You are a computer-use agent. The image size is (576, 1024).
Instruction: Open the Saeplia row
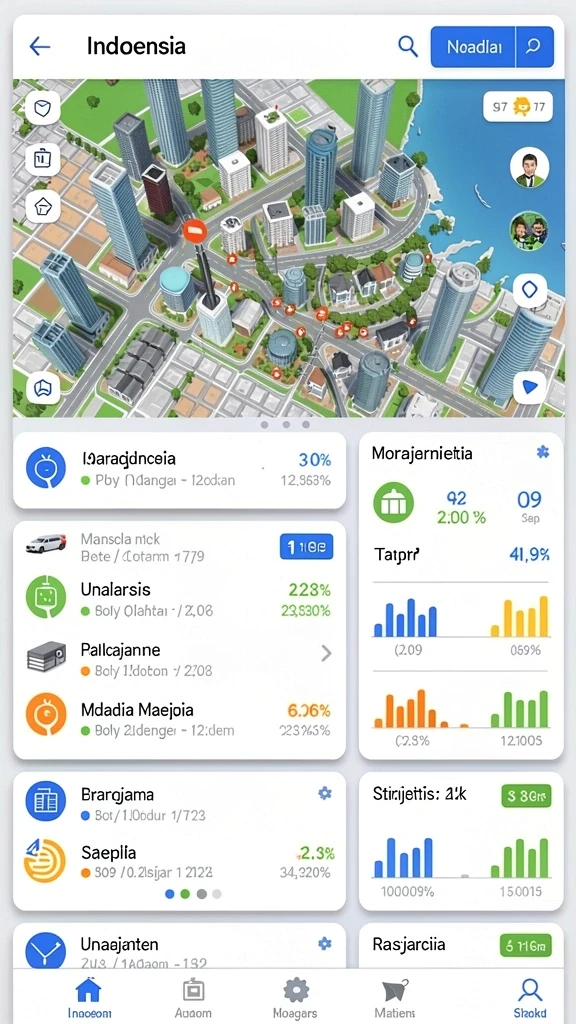pyautogui.click(x=179, y=861)
